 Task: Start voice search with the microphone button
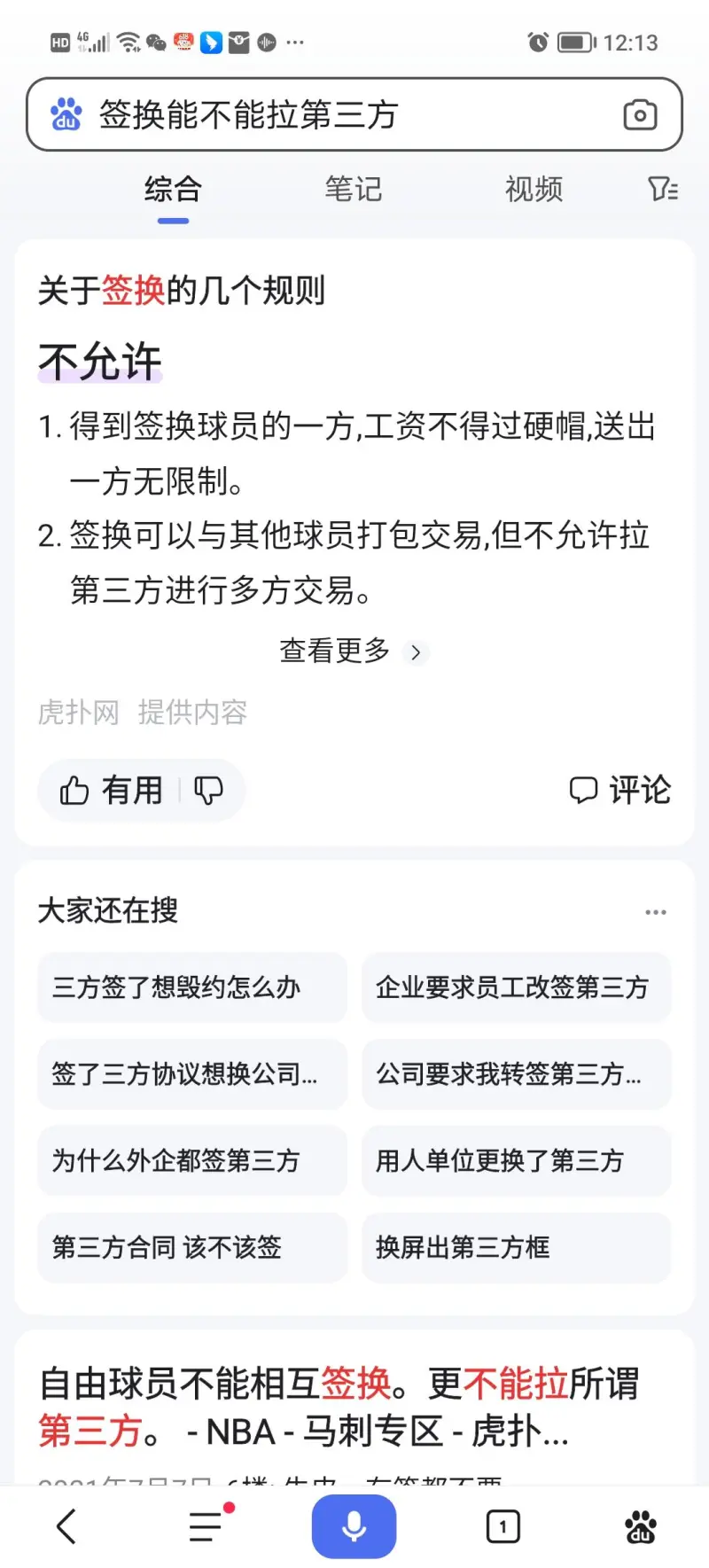pyautogui.click(x=354, y=1526)
